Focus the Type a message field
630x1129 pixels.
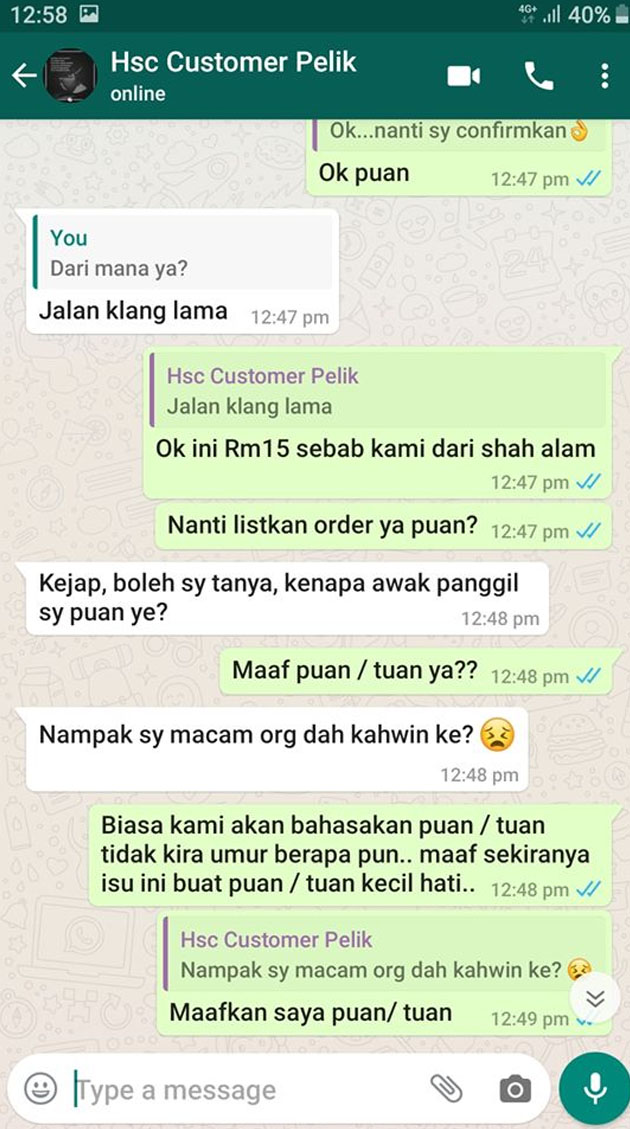pos(240,1089)
